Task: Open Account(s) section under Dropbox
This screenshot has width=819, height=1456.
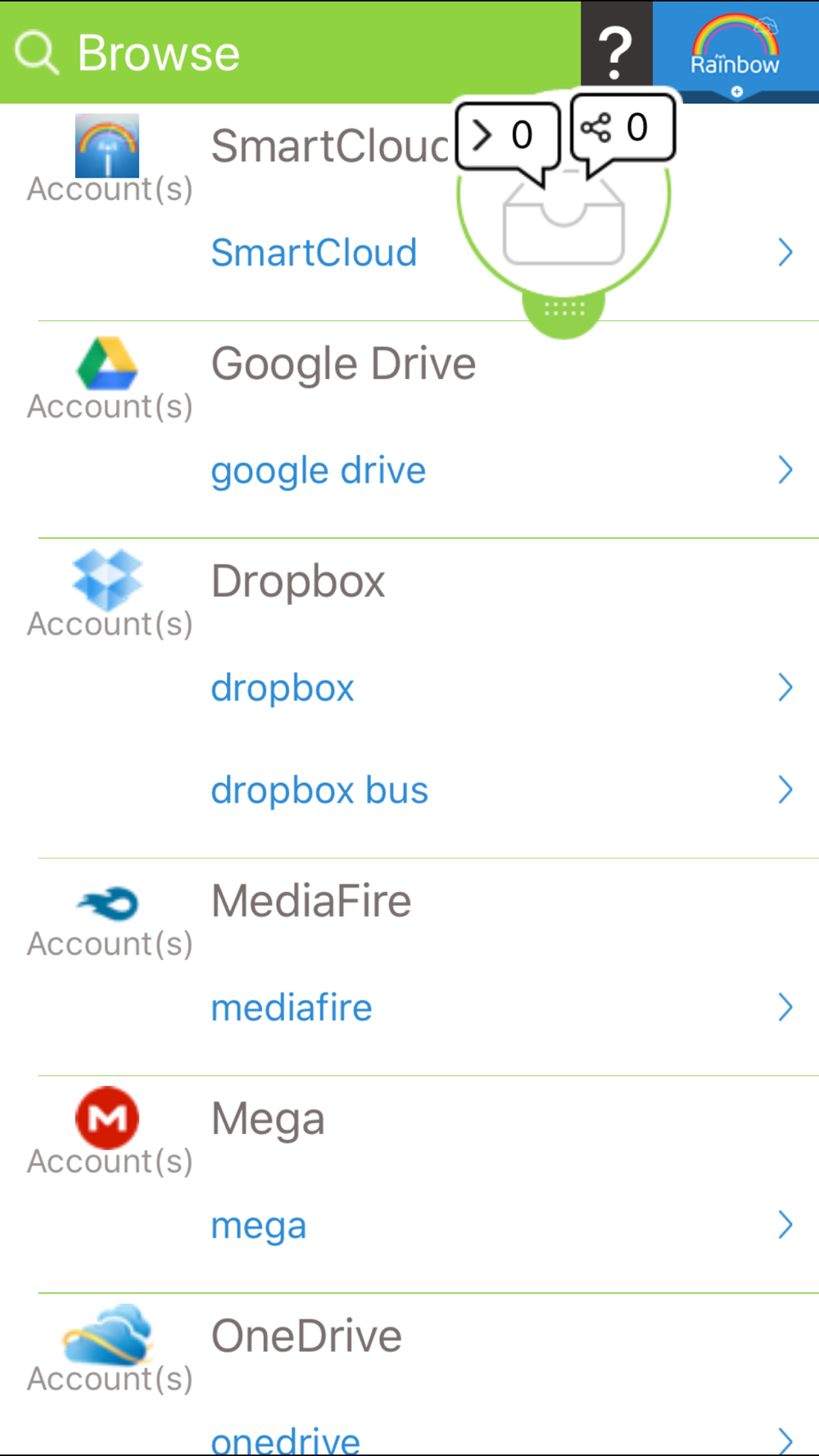Action: (111, 622)
